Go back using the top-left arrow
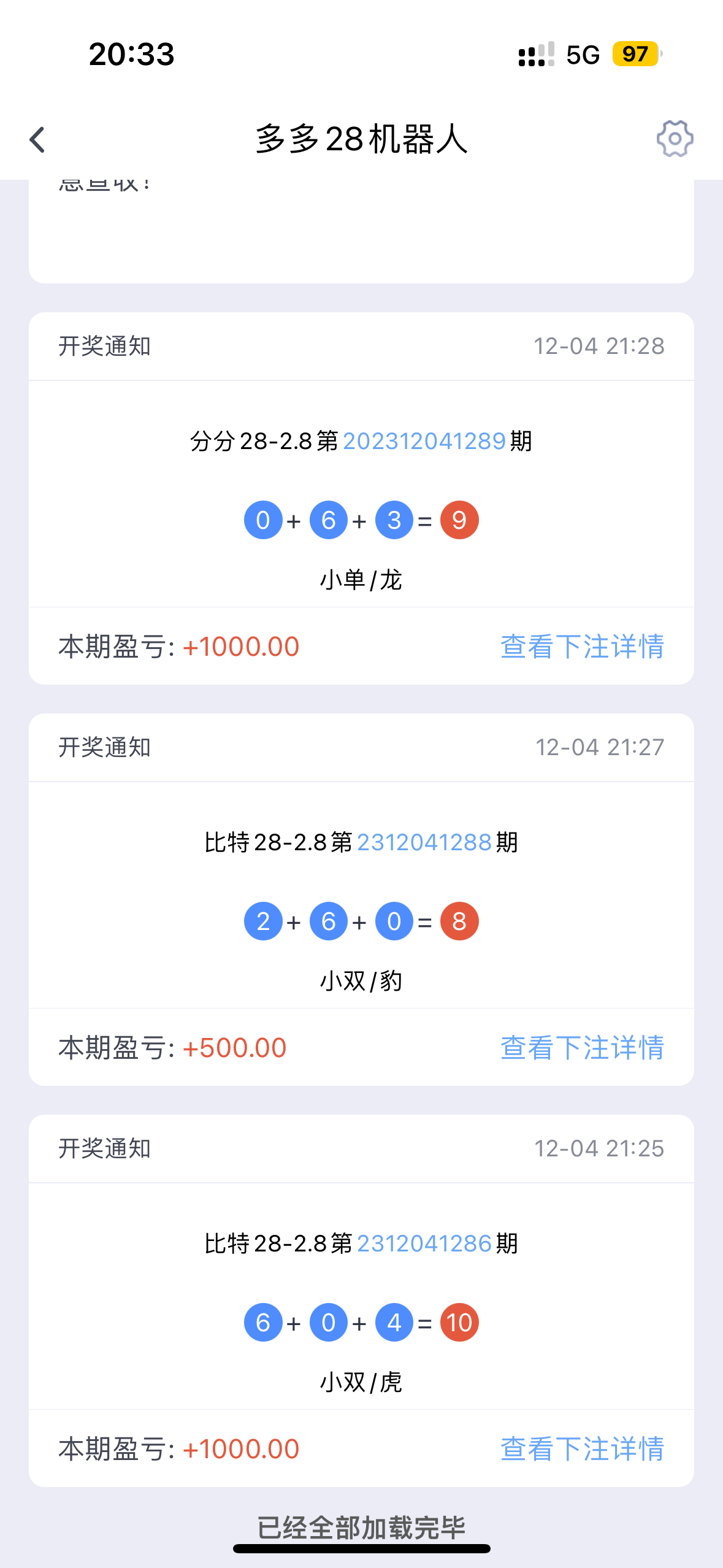The image size is (723, 1568). 38,139
